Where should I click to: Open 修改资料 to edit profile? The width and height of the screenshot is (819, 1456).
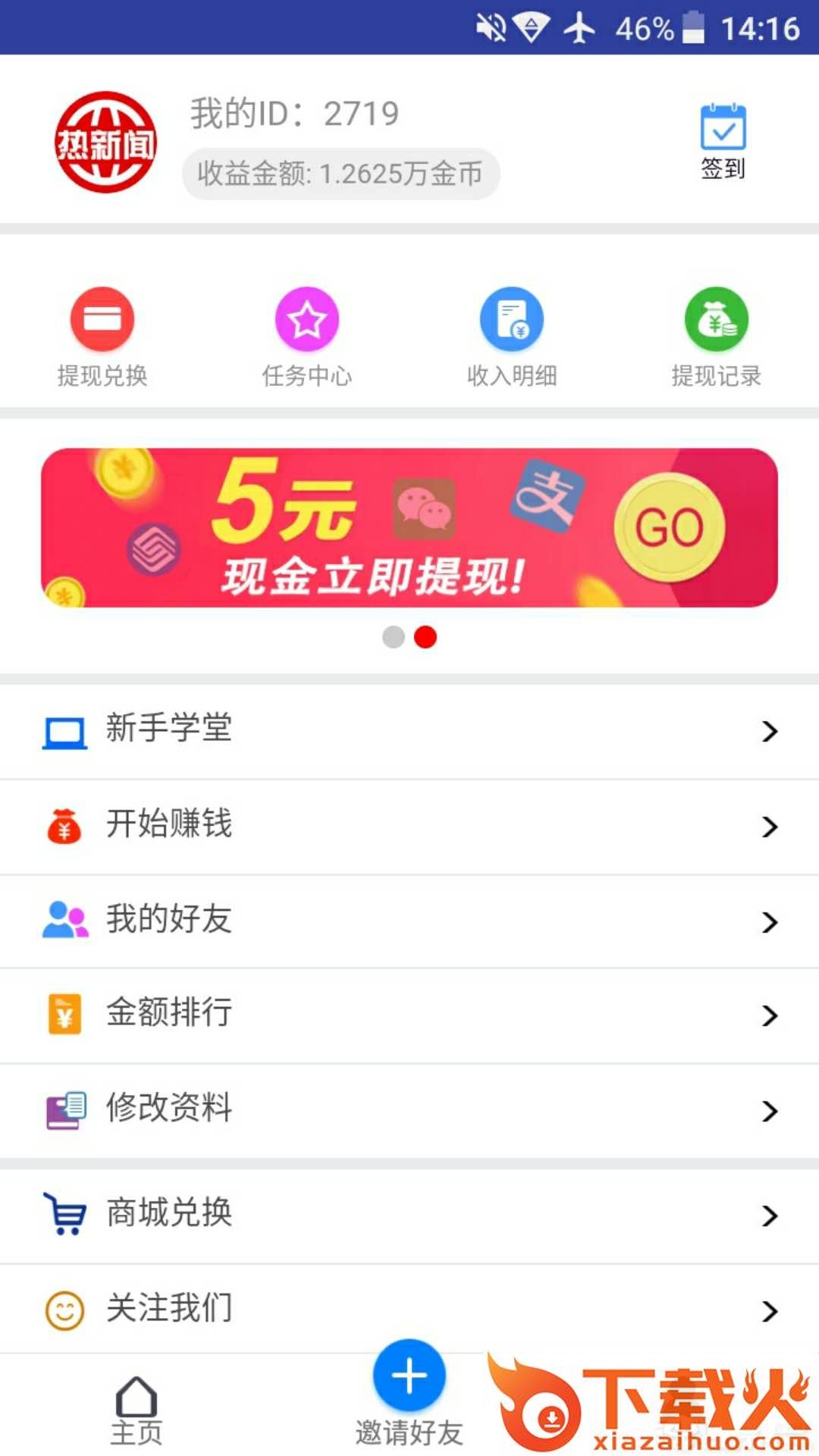tap(409, 1110)
